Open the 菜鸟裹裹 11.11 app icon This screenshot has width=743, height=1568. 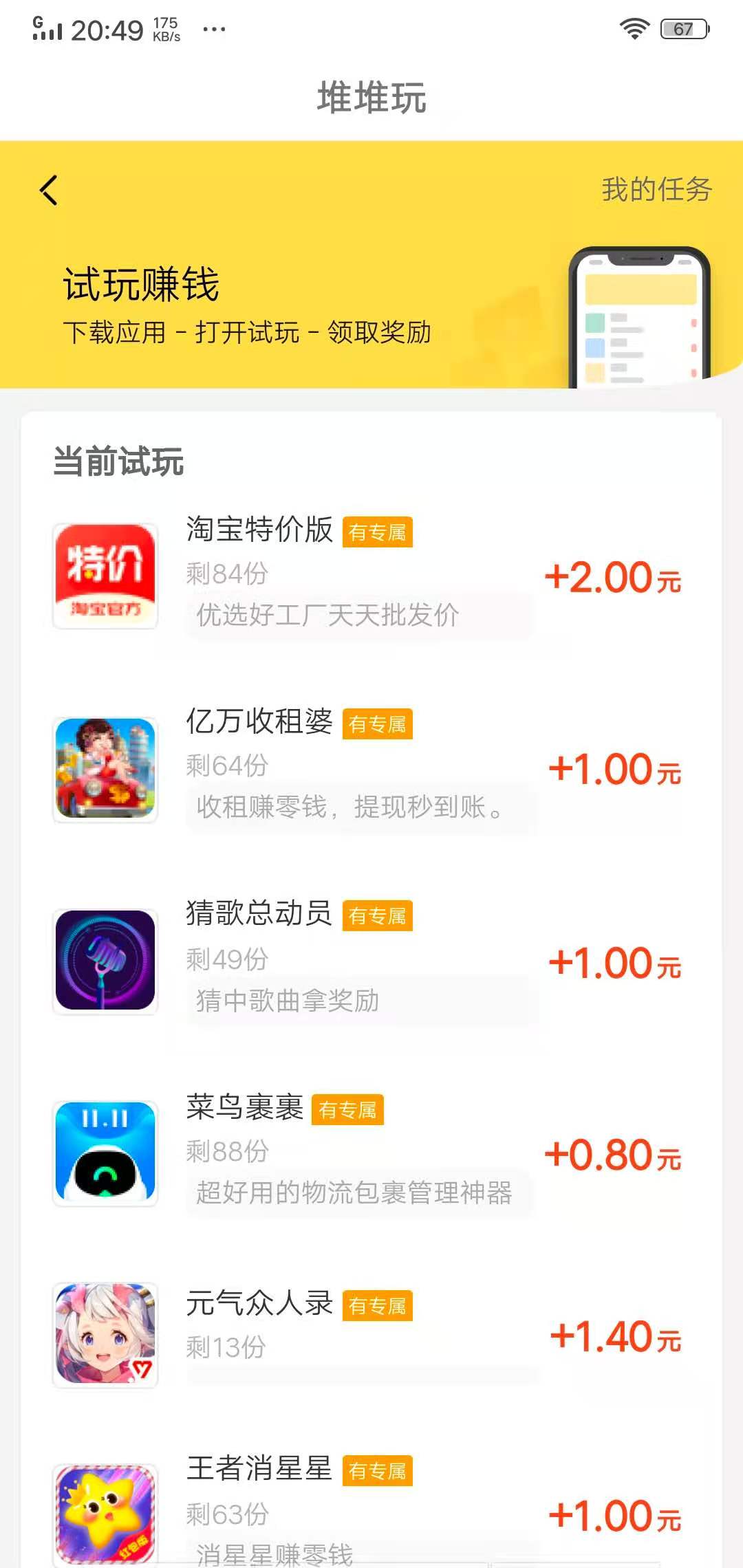(x=104, y=1154)
